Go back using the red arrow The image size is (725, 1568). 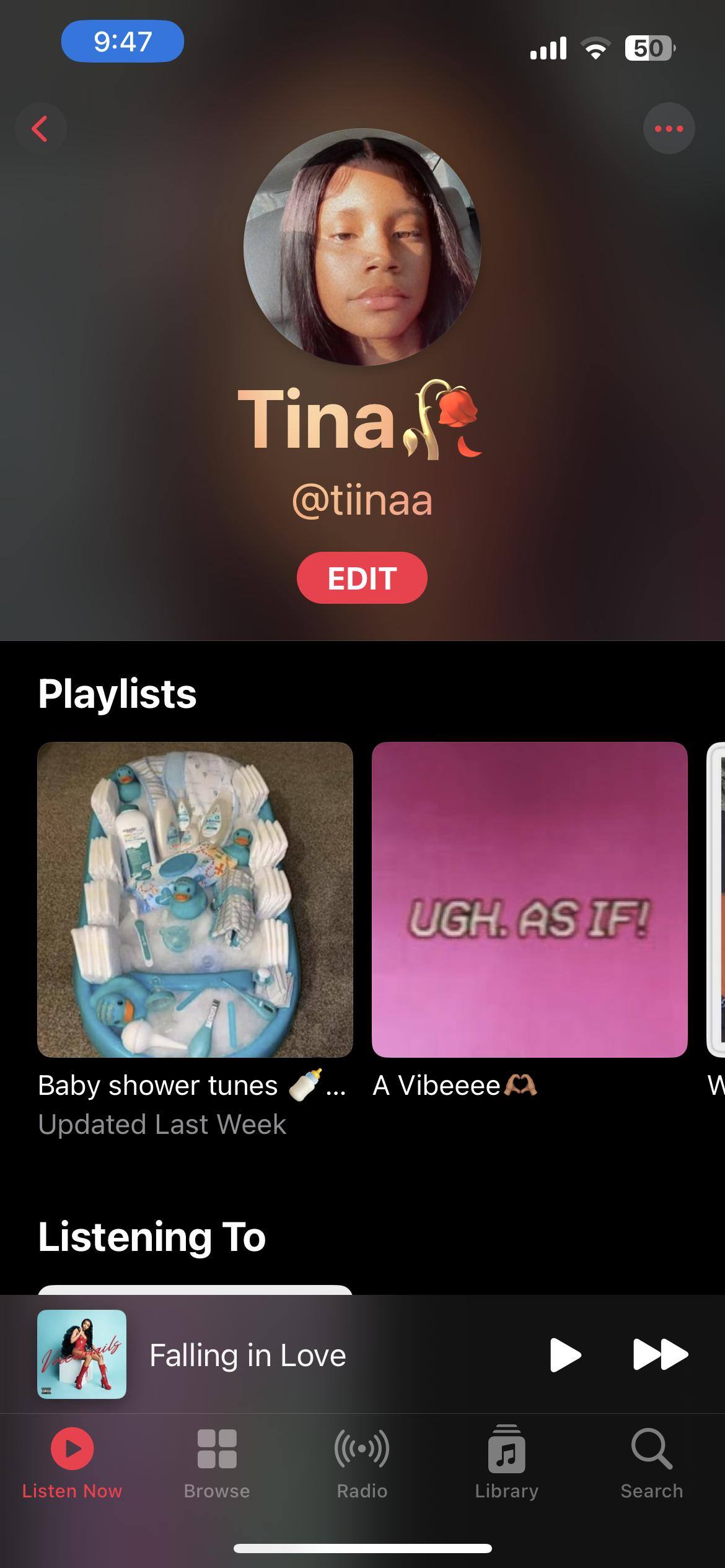(40, 129)
